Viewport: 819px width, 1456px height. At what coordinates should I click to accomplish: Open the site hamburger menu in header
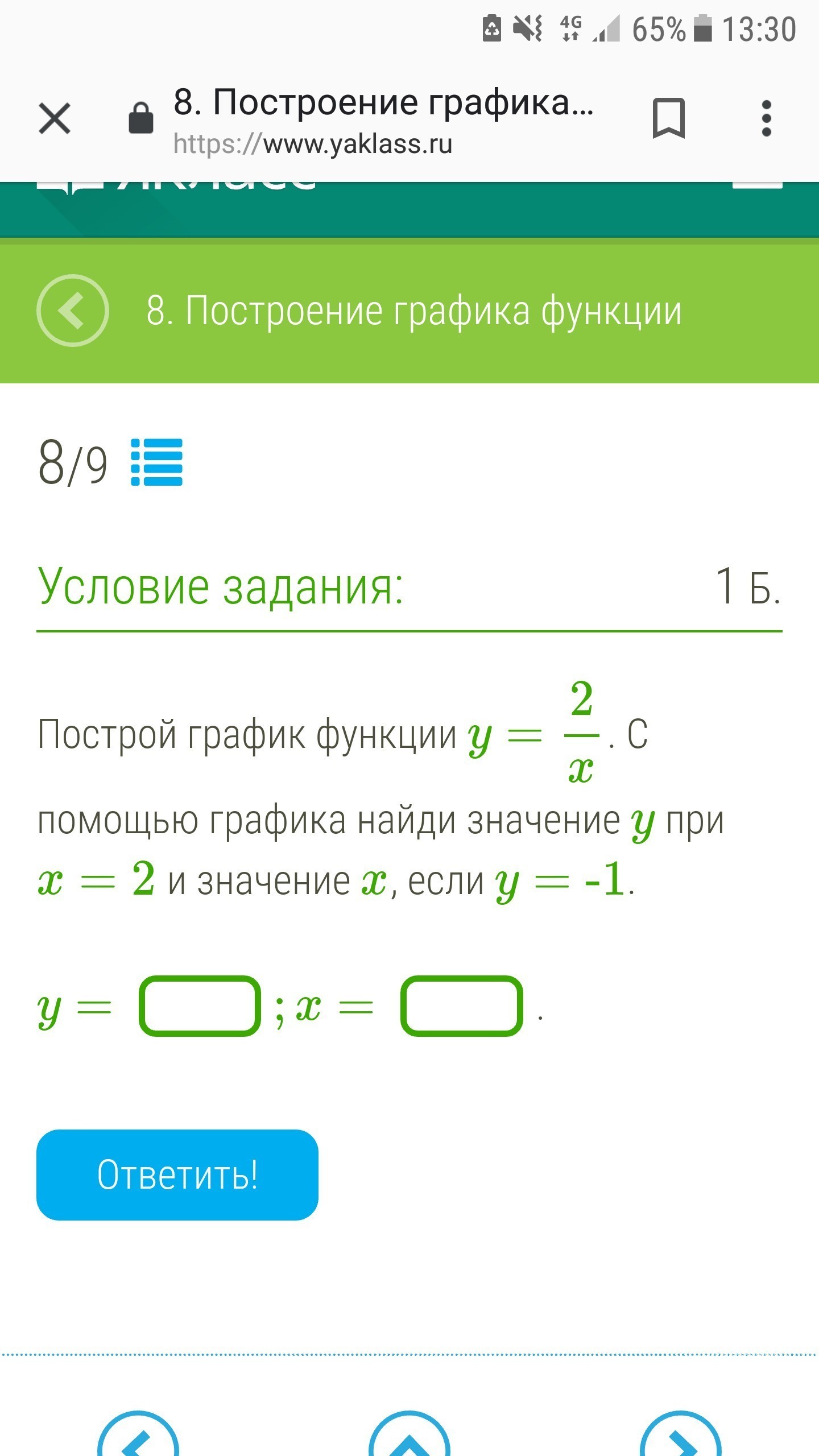(757, 185)
